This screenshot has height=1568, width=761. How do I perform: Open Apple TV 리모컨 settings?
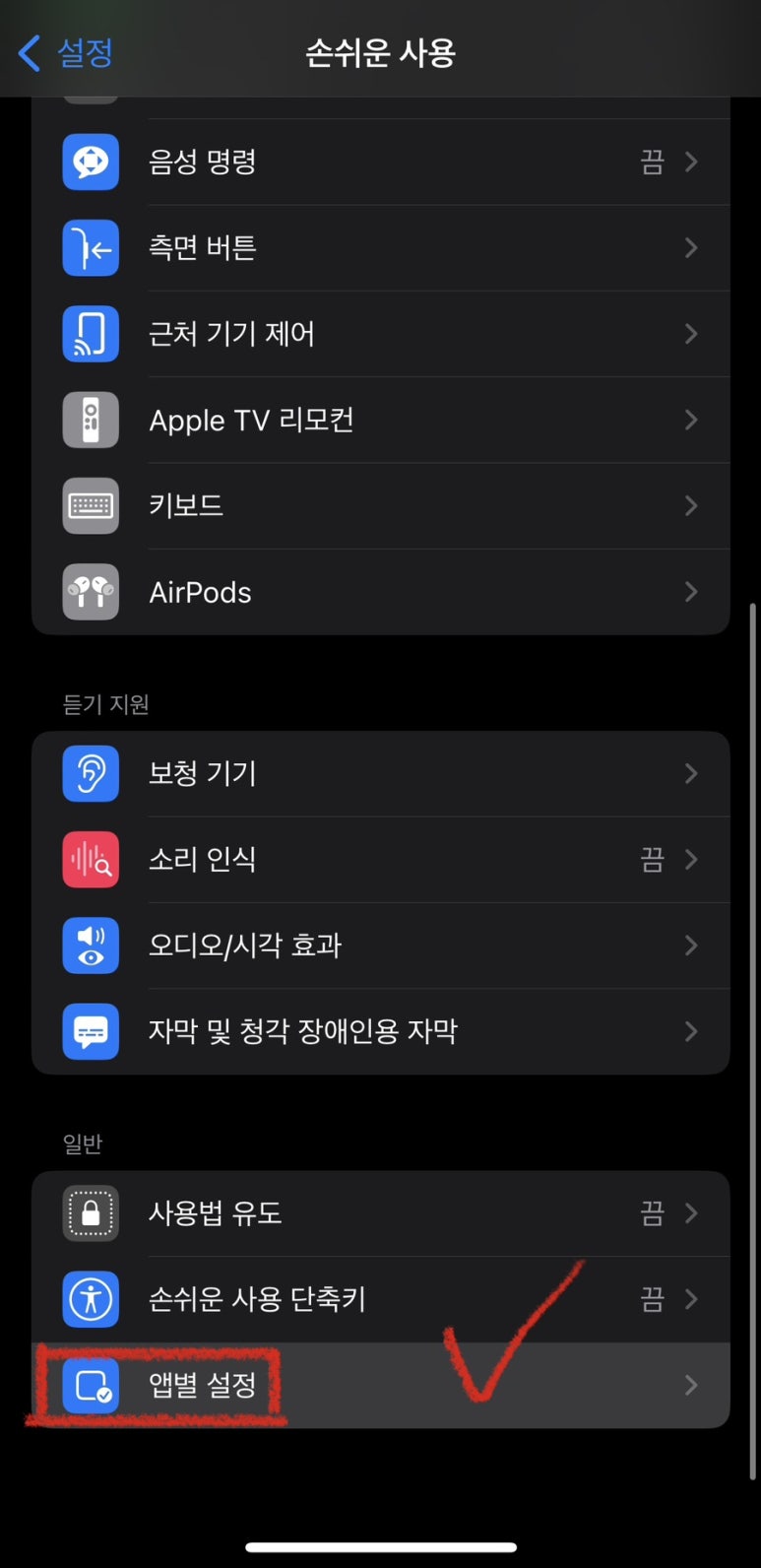380,420
